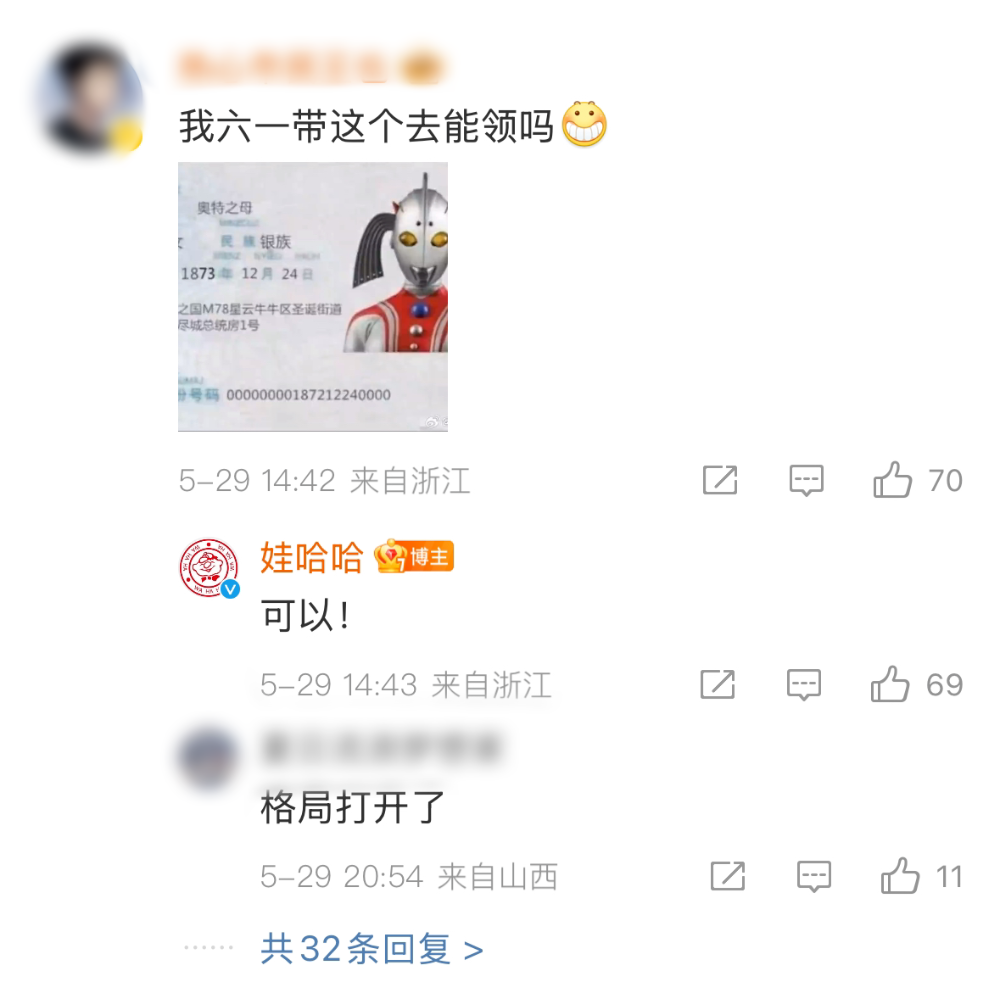1000x982 pixels.
Task: Reply to the 5-29 14:42 comment
Action: click(x=806, y=481)
